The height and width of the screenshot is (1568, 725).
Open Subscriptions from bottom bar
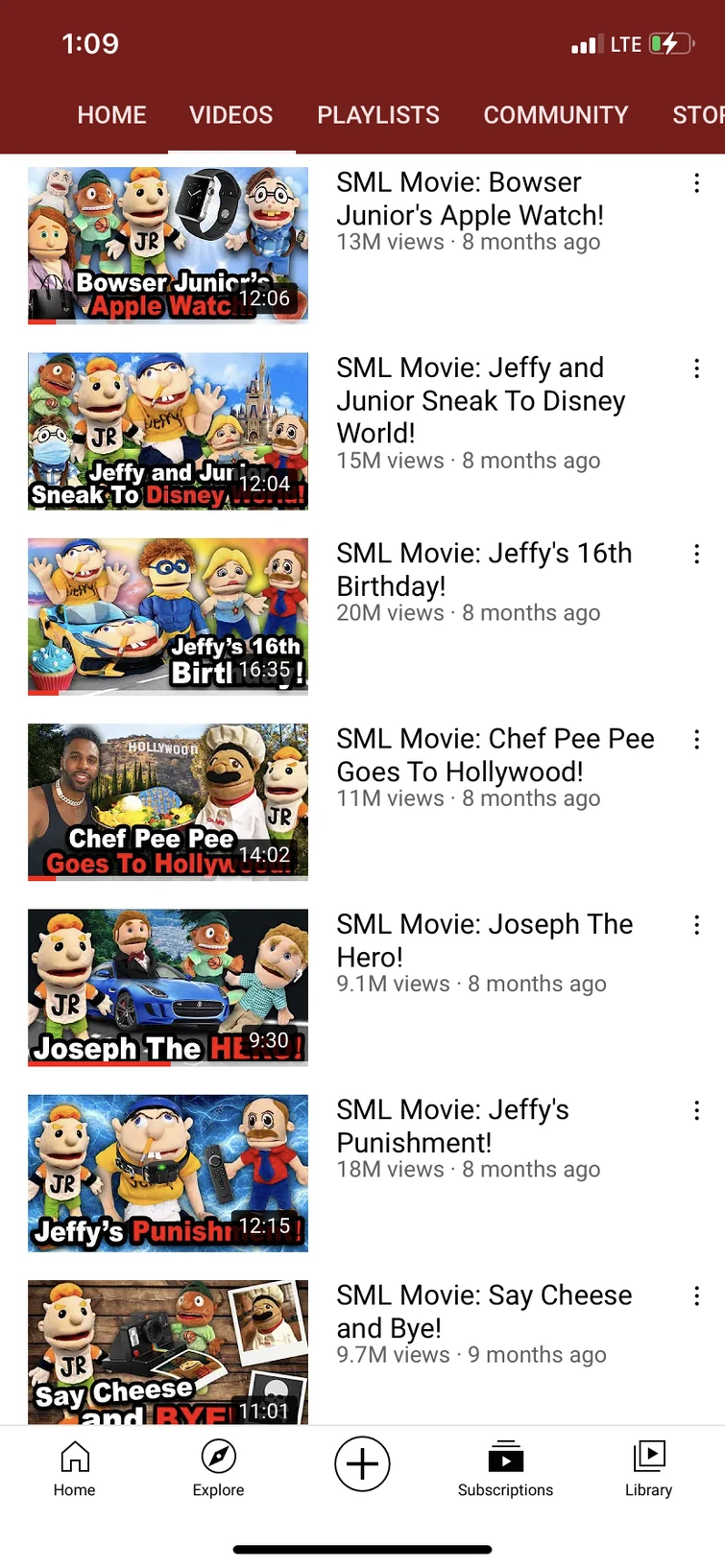(x=505, y=1463)
